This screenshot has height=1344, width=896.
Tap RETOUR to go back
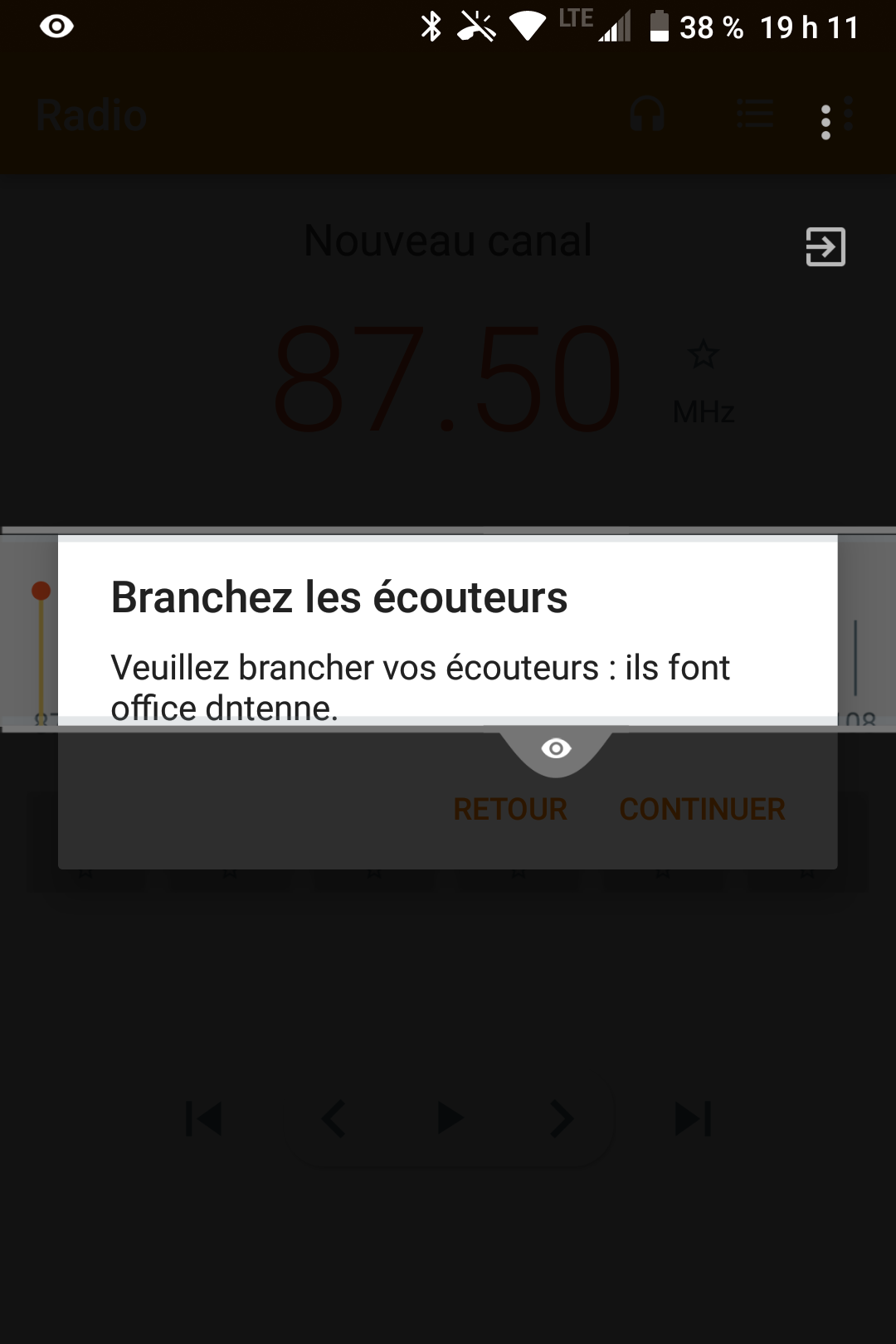pyautogui.click(x=510, y=809)
